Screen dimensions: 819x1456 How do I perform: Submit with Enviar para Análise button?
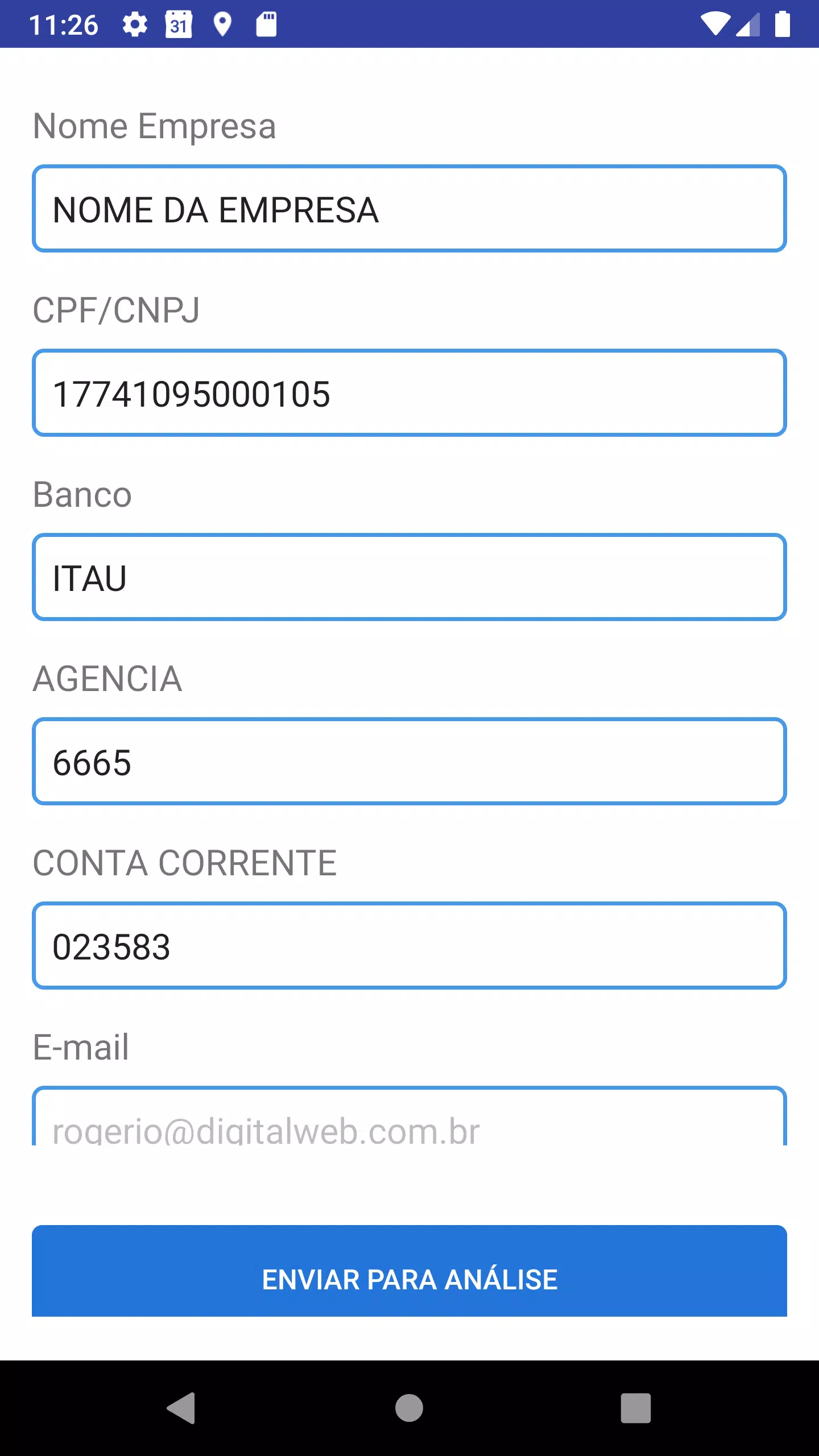coord(409,1271)
